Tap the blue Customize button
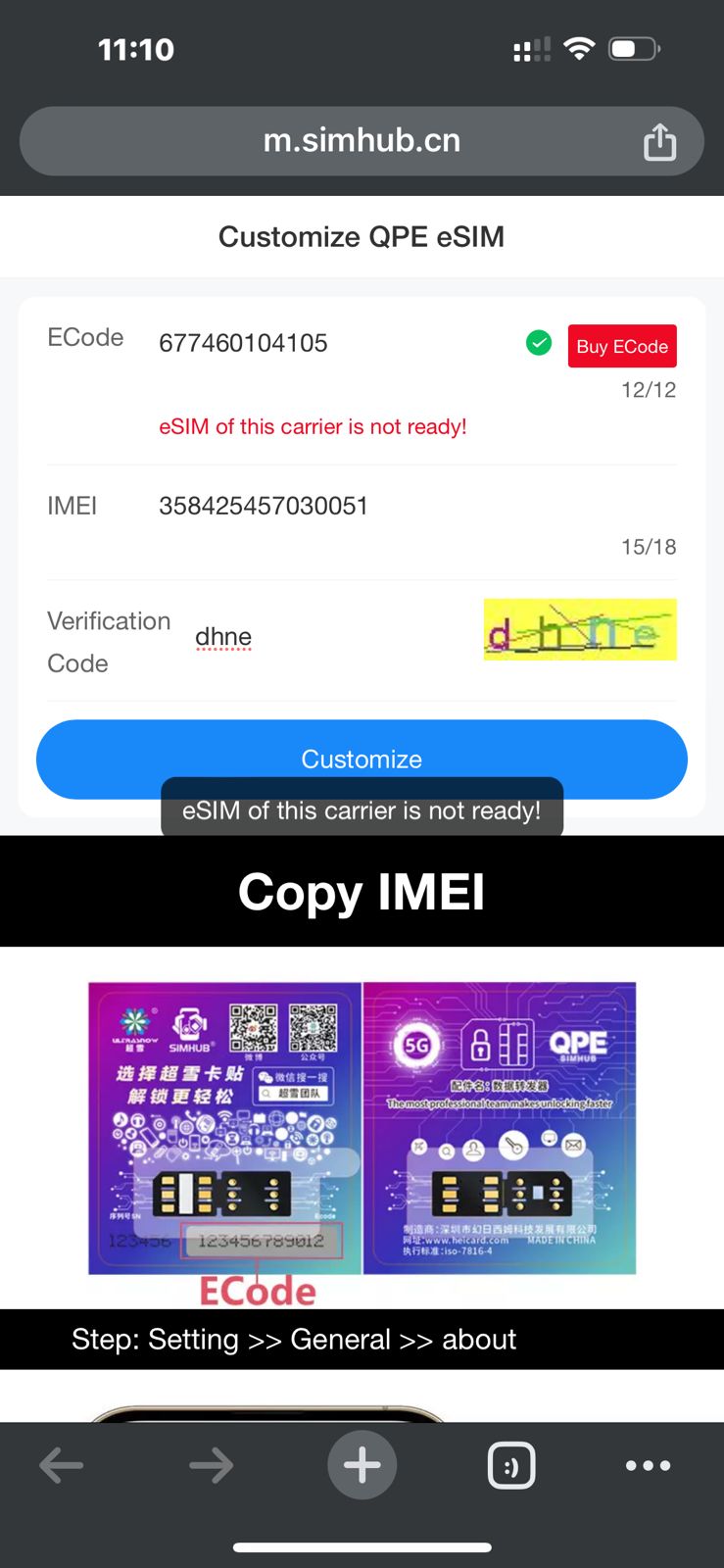Viewport: 724px width, 1568px height. (362, 759)
